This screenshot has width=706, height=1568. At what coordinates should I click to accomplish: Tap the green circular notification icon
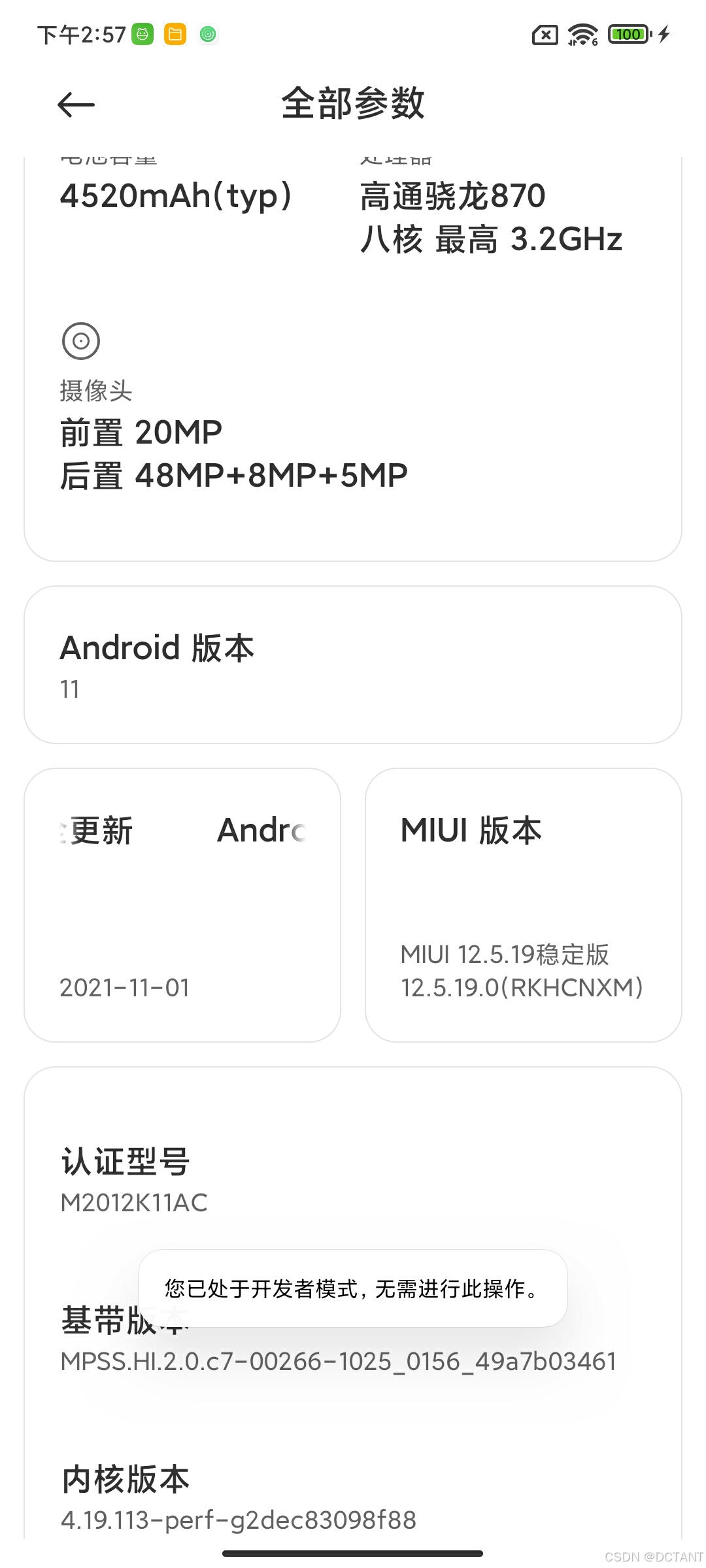coord(207,34)
